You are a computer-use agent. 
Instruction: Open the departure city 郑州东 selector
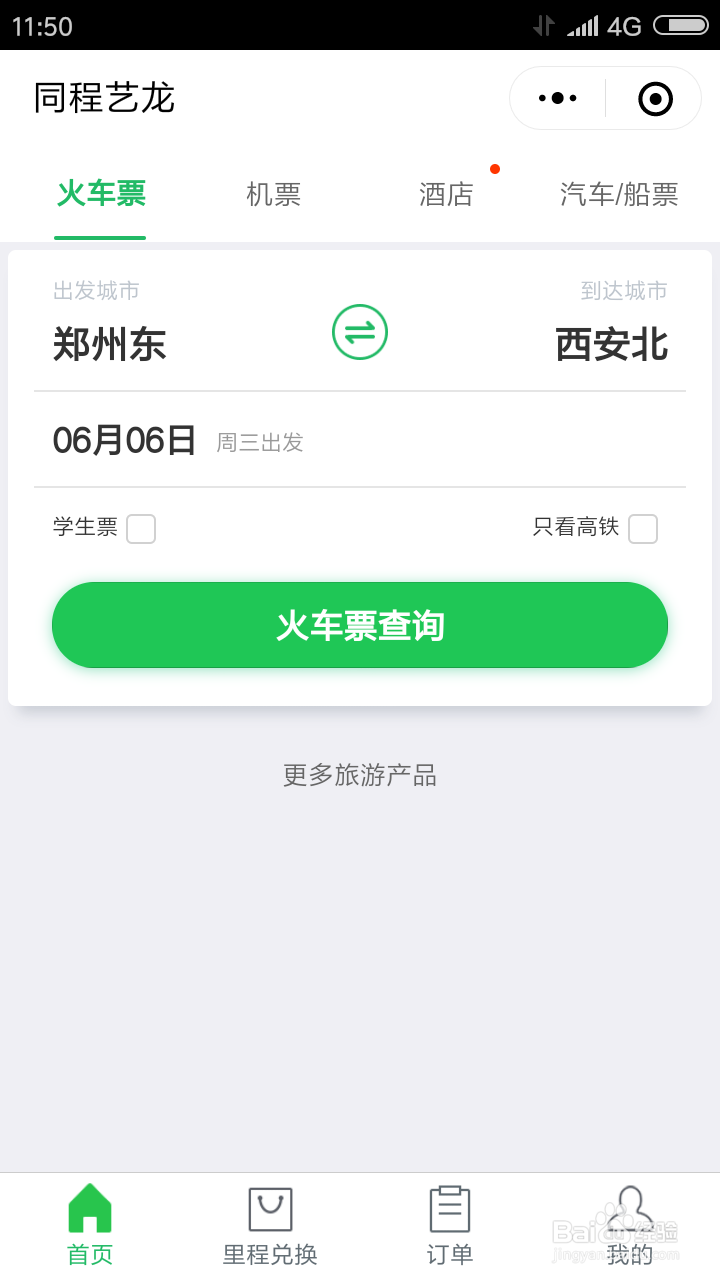[x=110, y=343]
